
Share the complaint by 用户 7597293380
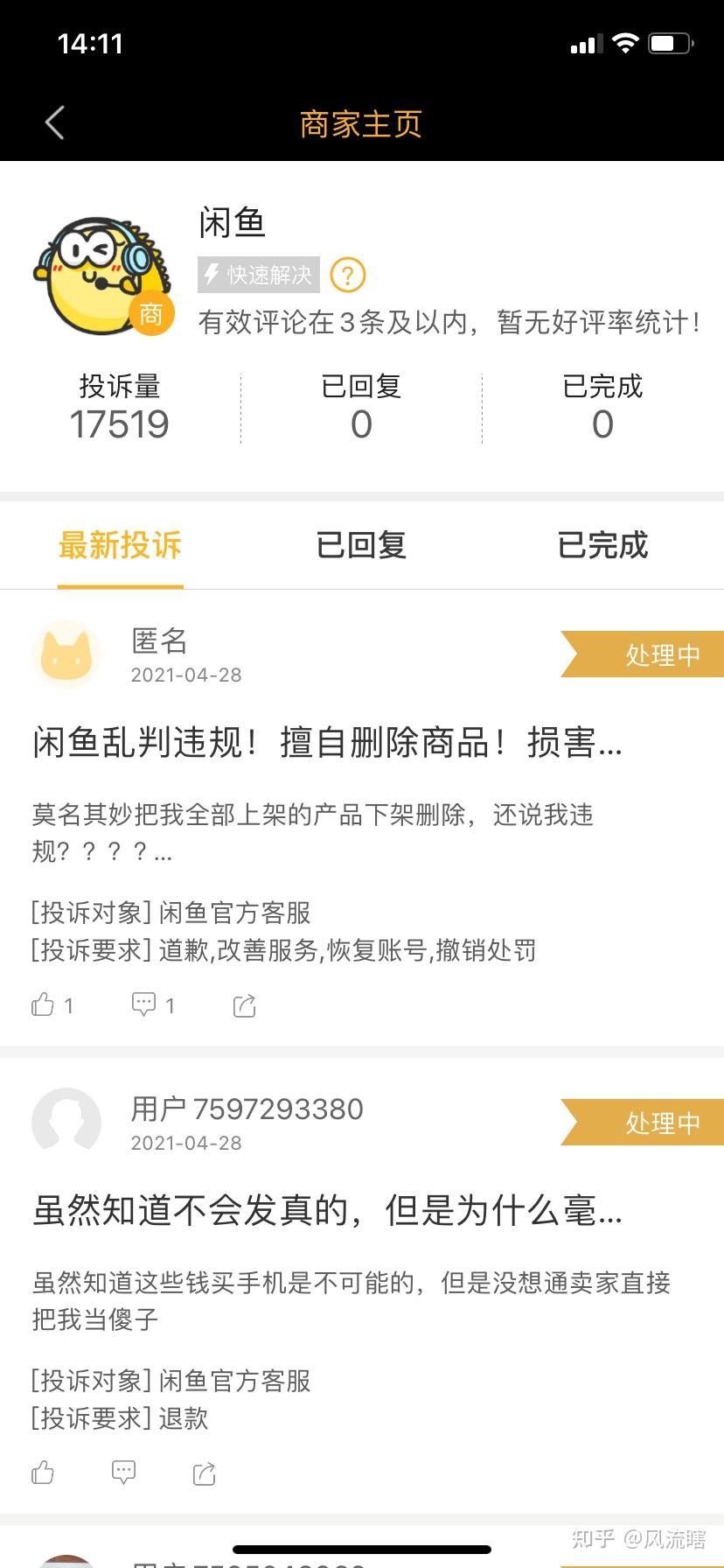205,1474
